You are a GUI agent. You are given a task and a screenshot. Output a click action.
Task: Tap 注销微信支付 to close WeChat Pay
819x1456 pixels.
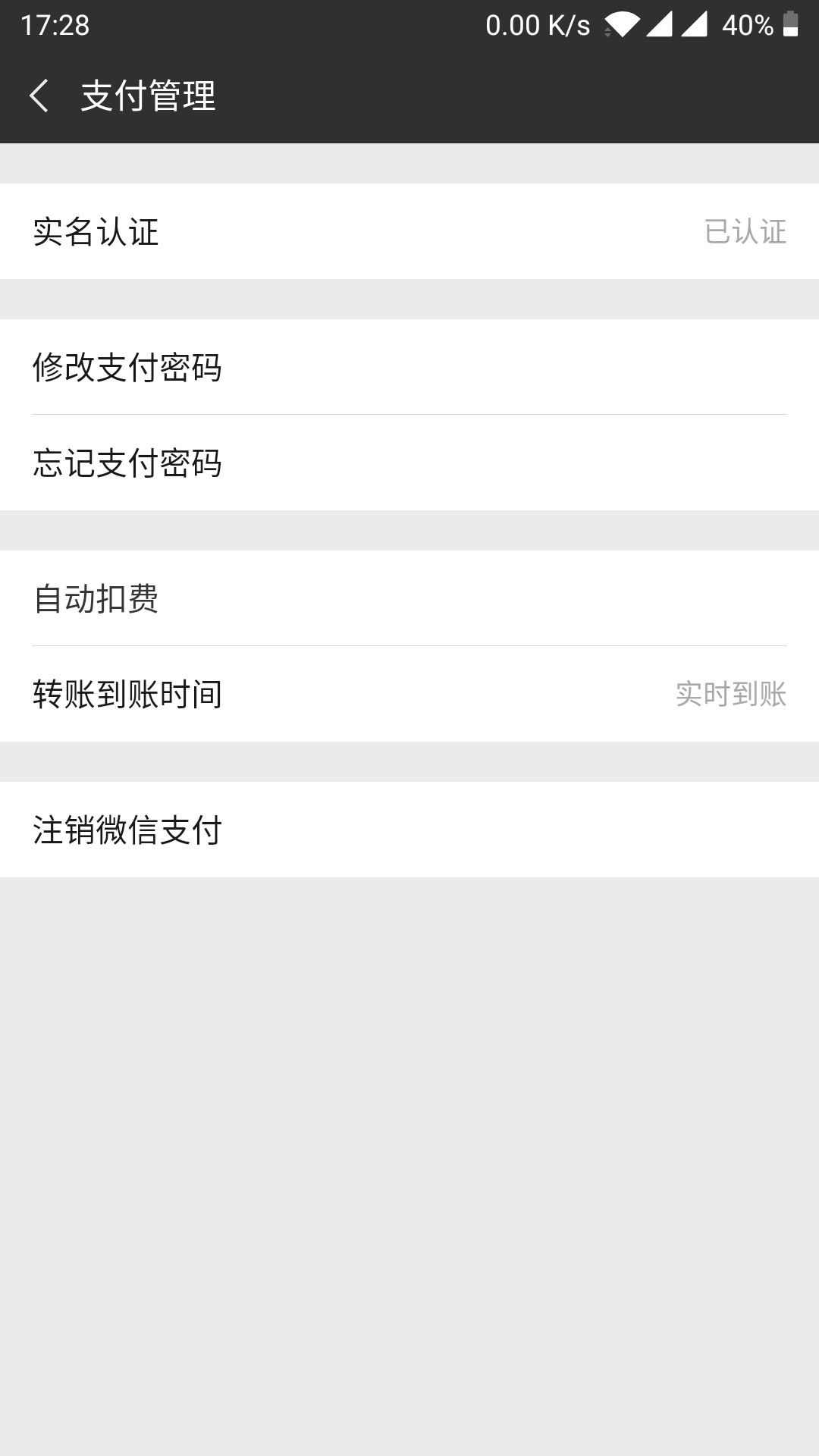(409, 830)
